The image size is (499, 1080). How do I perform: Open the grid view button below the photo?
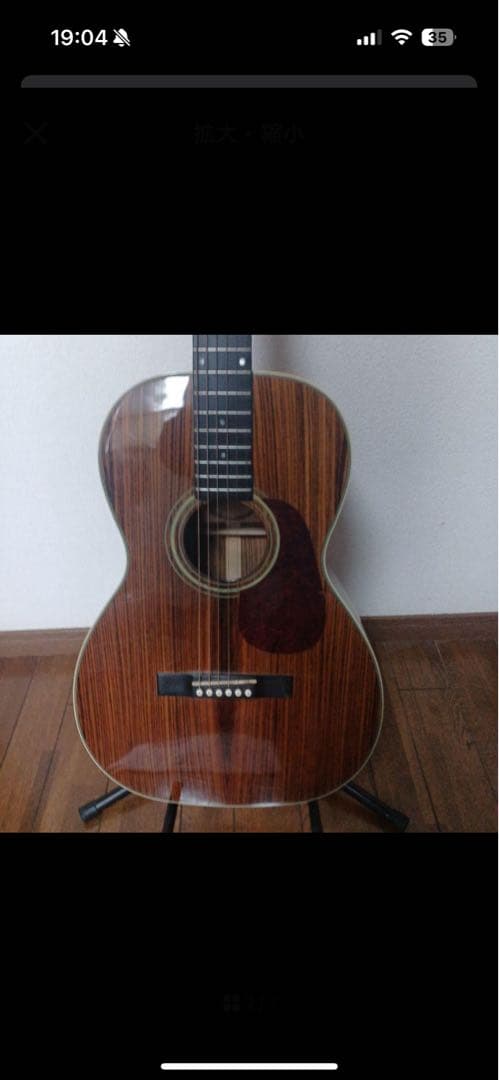coord(232,1002)
